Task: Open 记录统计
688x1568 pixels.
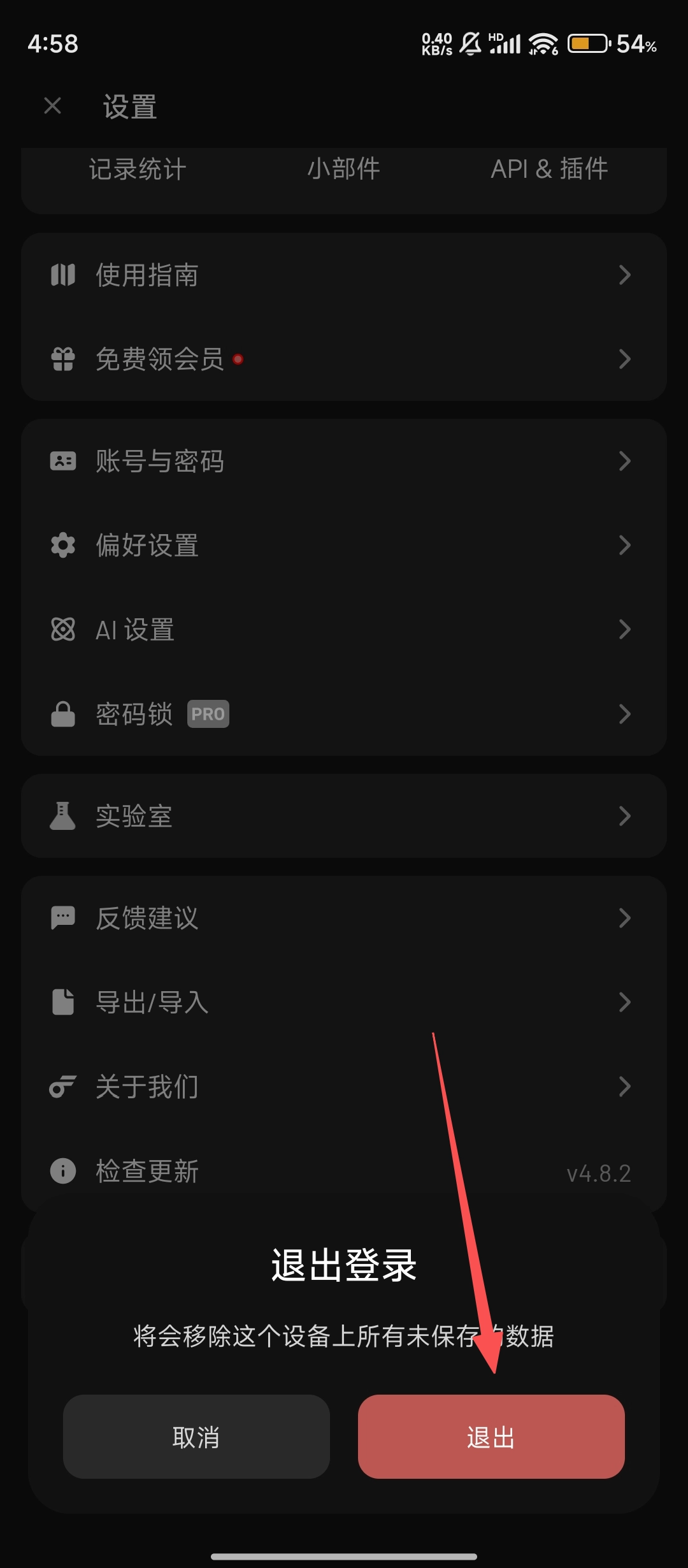Action: click(x=138, y=170)
